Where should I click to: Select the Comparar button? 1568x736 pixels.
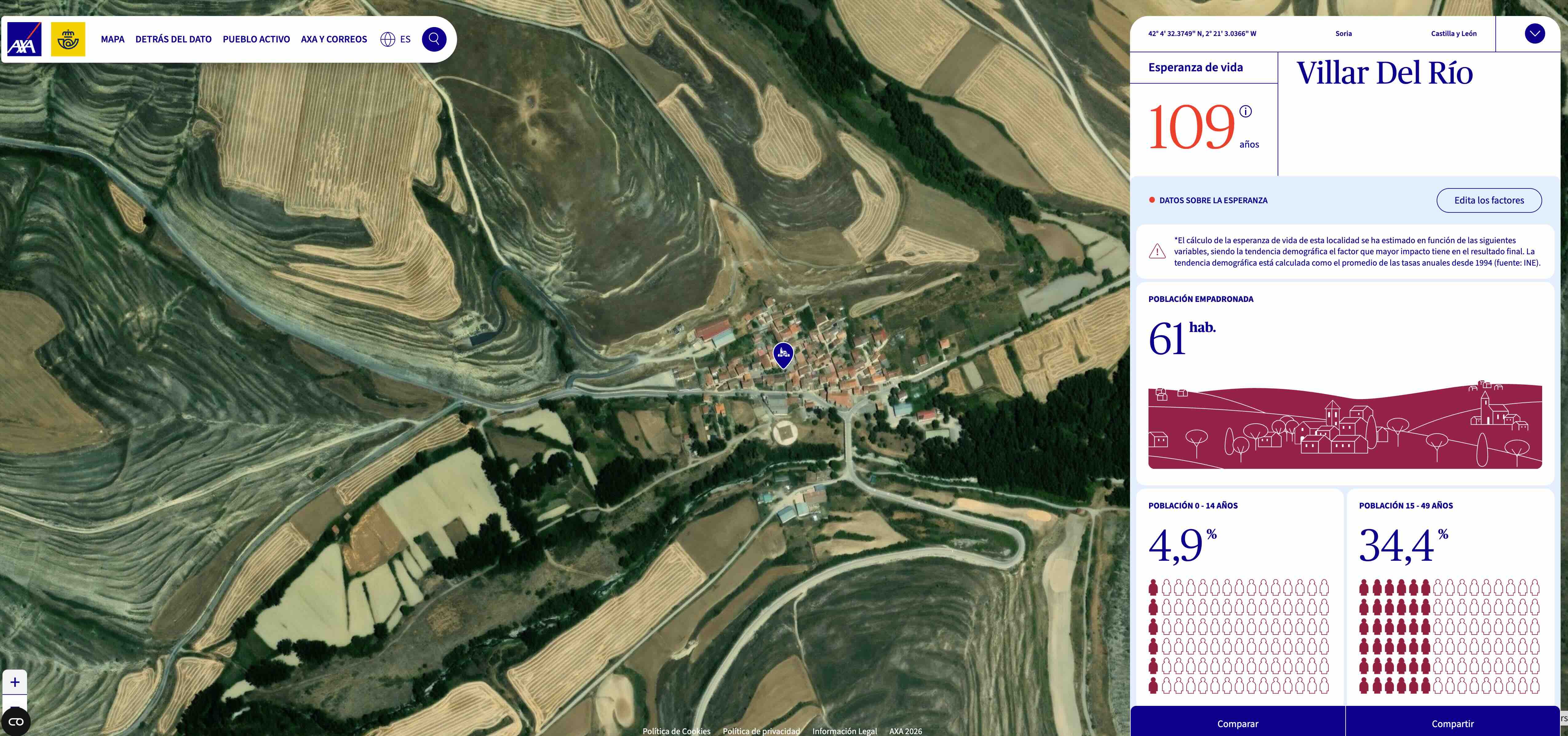pyautogui.click(x=1237, y=723)
